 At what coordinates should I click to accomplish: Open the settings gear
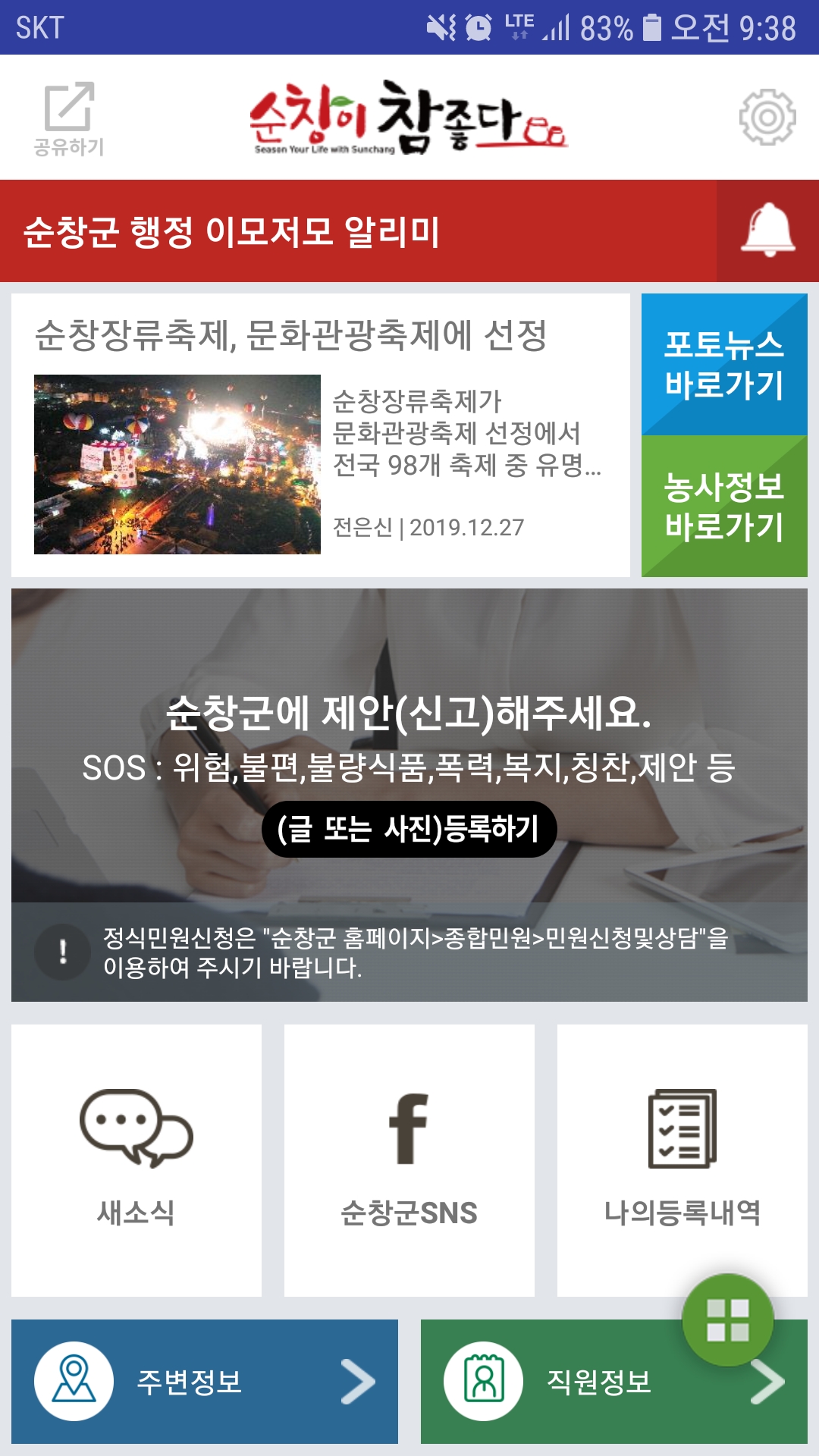point(767,118)
